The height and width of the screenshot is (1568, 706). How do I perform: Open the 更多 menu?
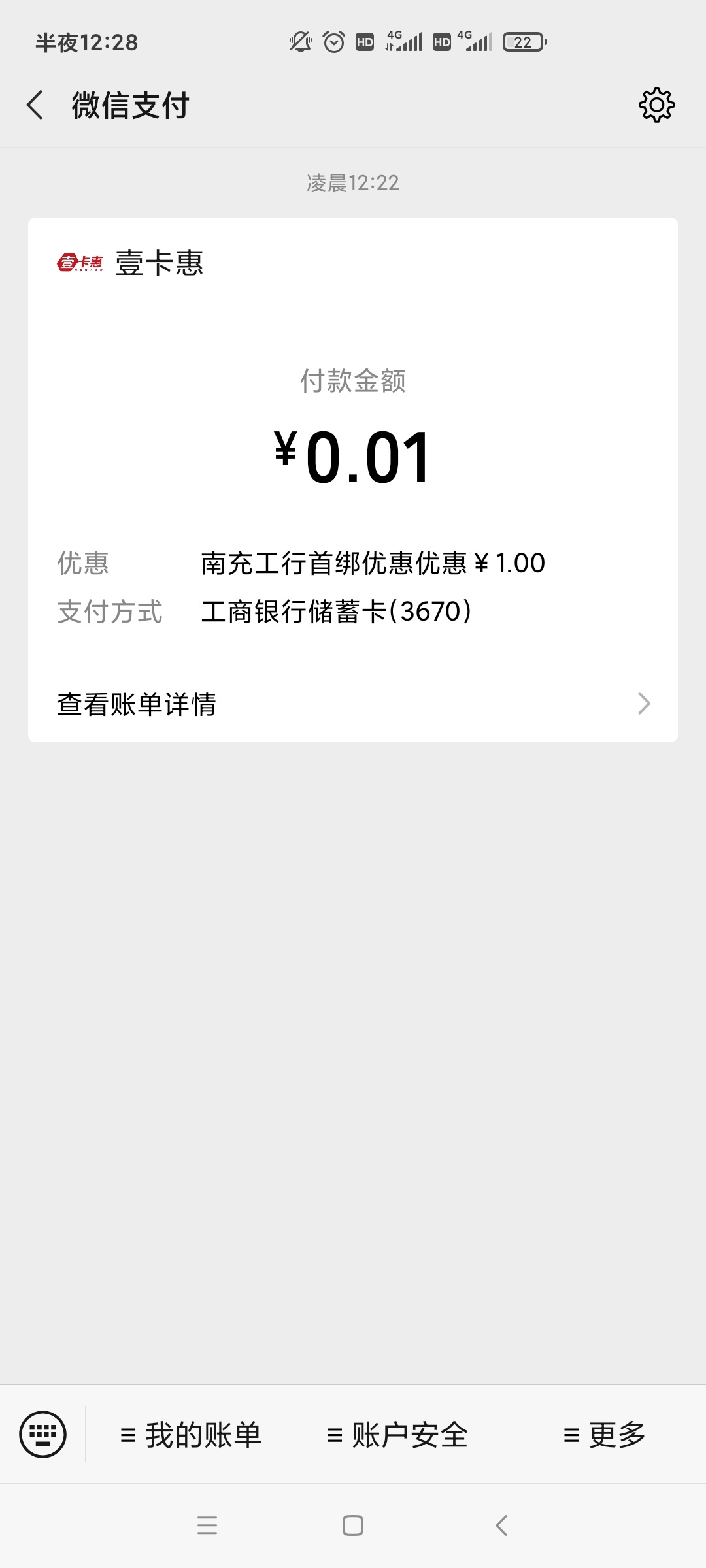[603, 1435]
